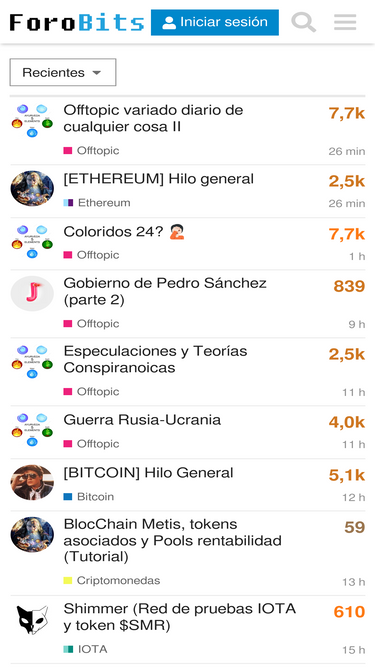375x667 pixels.
Task: Expand the Recientes dropdown
Action: tap(63, 72)
